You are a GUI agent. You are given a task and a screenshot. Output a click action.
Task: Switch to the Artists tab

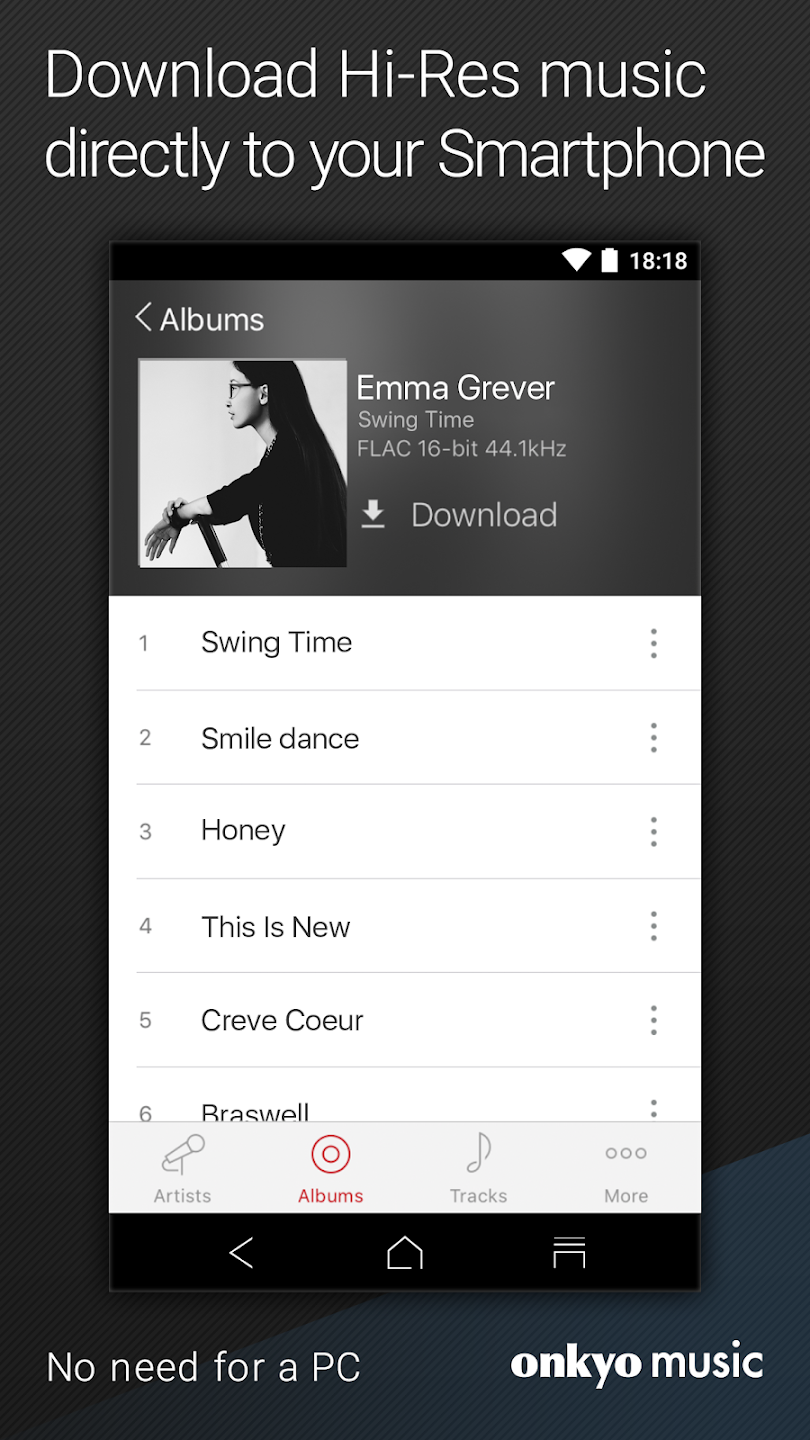pyautogui.click(x=183, y=1168)
